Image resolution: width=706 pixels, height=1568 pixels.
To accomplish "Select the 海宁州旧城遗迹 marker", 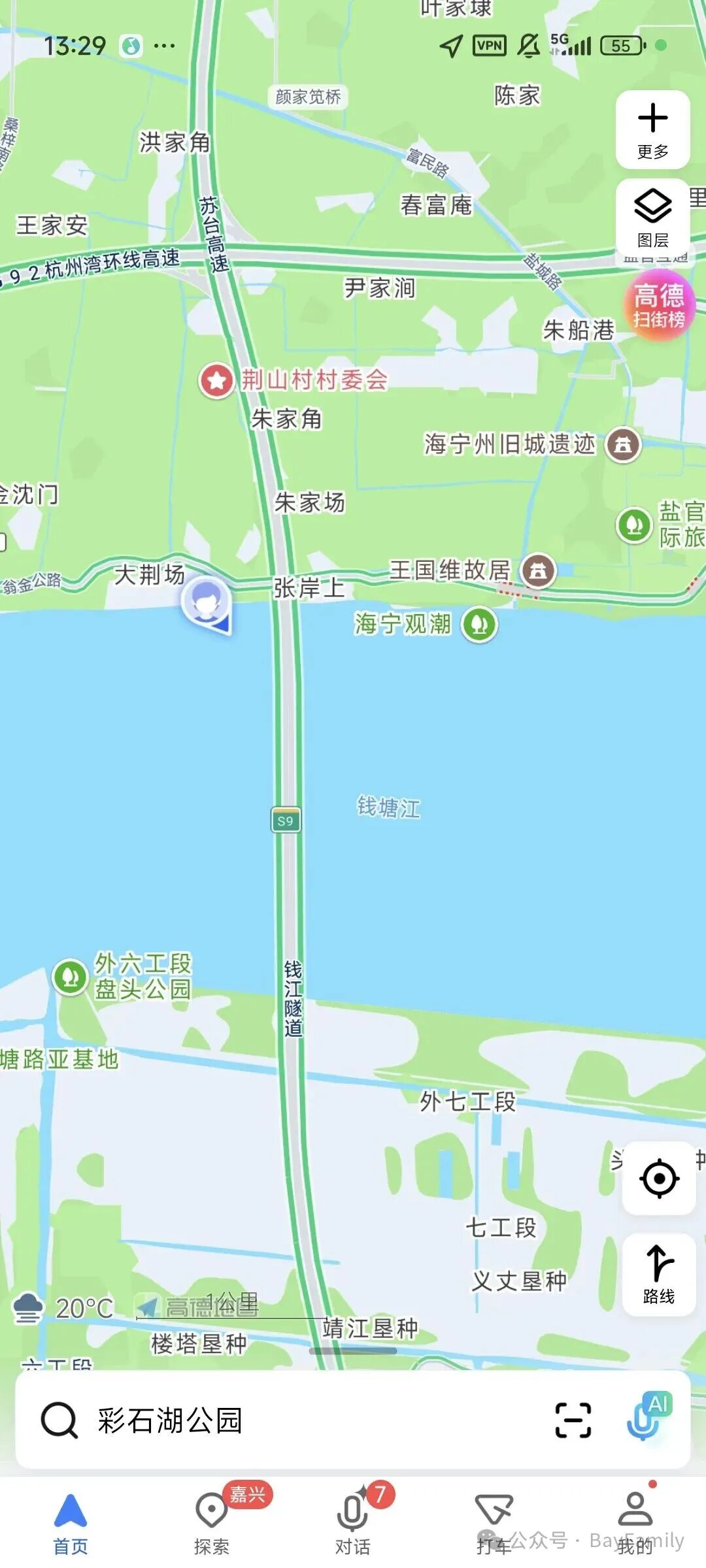I will pyautogui.click(x=623, y=445).
